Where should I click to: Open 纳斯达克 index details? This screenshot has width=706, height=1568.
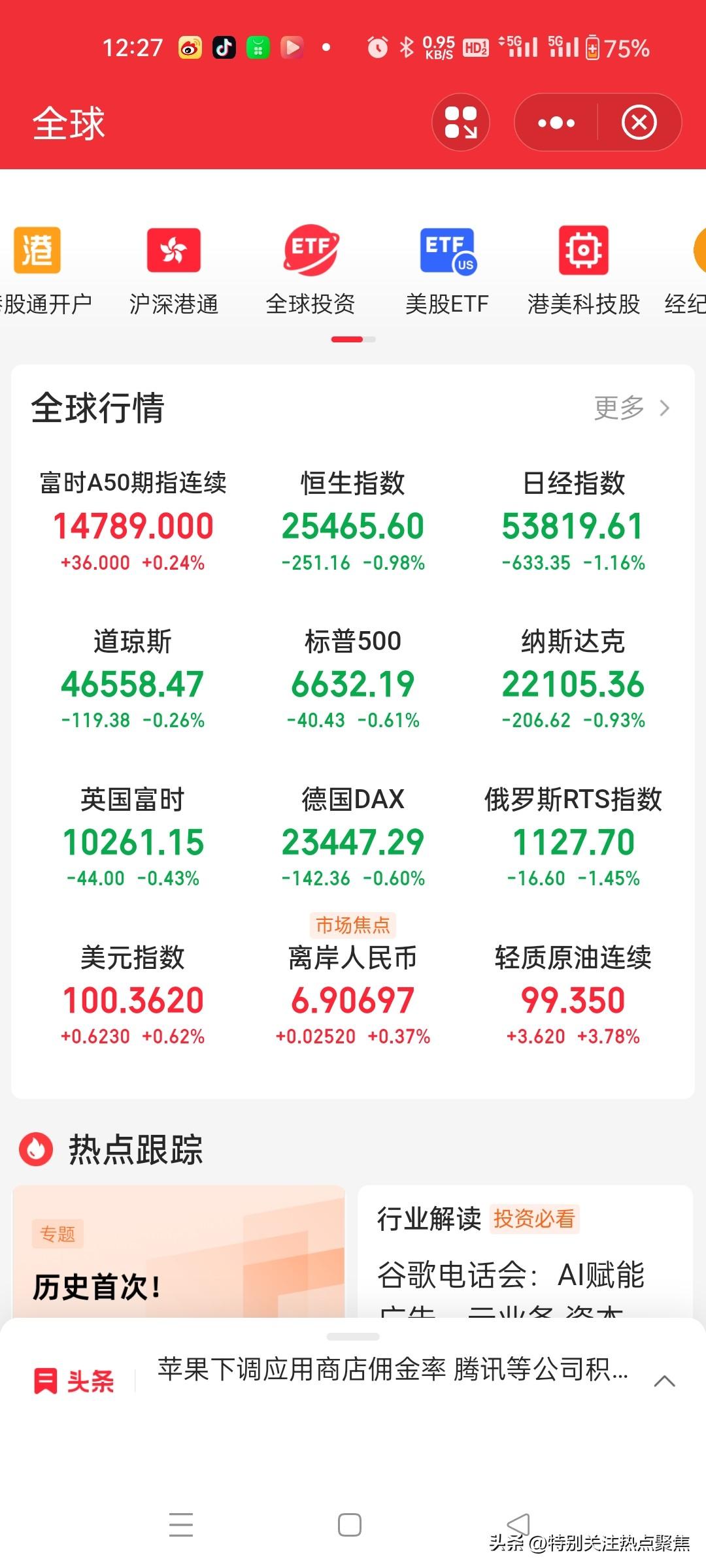click(x=573, y=679)
